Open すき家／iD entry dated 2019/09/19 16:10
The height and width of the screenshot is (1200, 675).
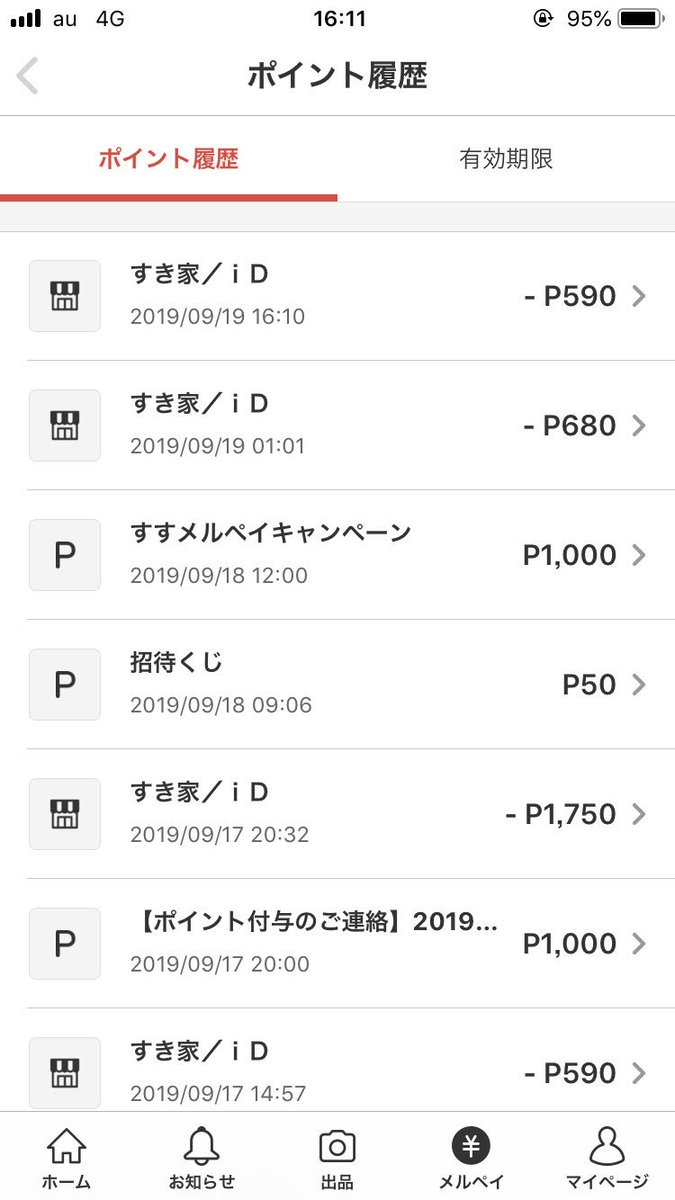(x=337, y=296)
